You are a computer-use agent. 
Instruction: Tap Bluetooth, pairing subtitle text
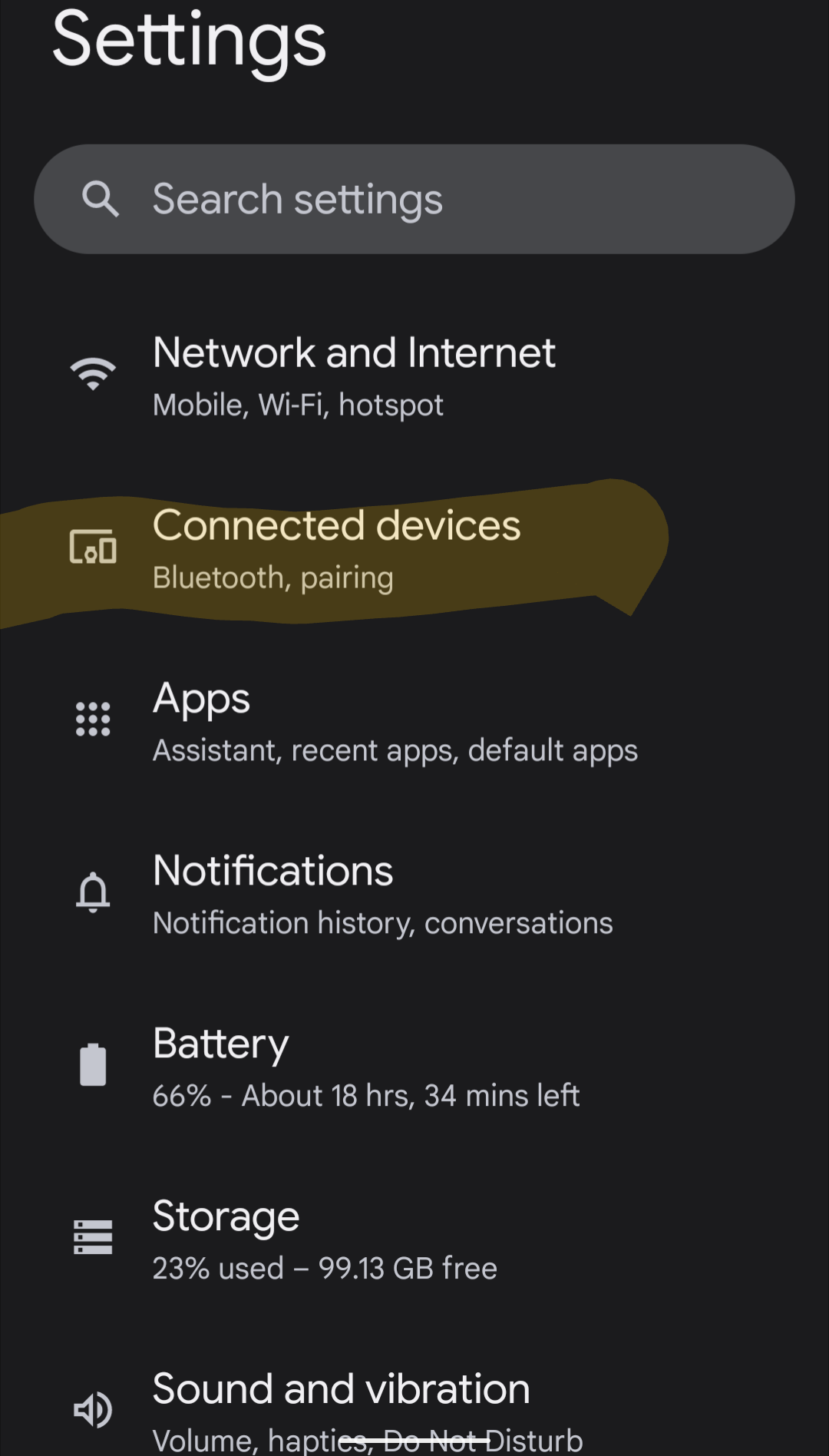coord(272,577)
